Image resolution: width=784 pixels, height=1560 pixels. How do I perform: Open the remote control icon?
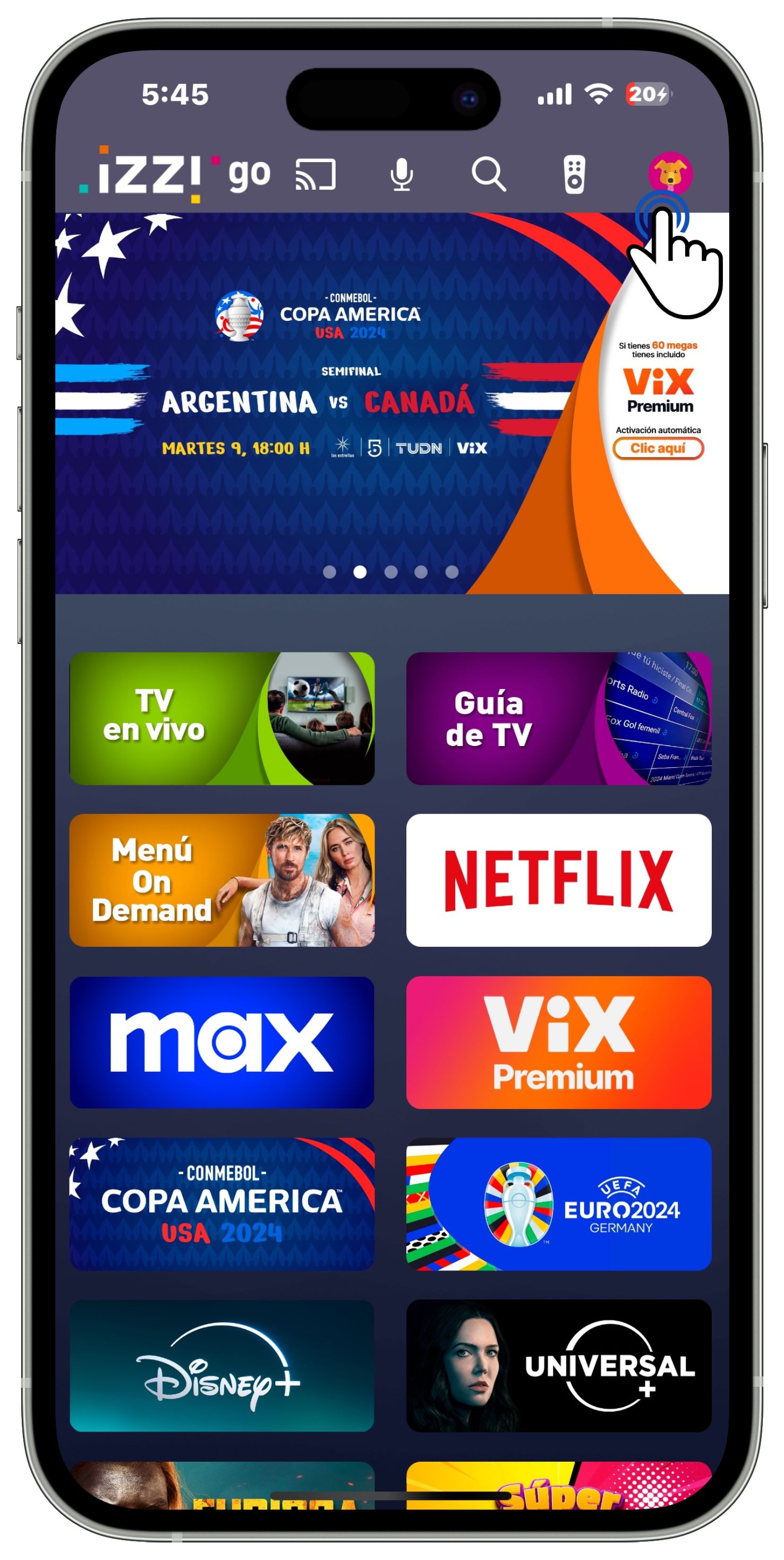[x=574, y=174]
